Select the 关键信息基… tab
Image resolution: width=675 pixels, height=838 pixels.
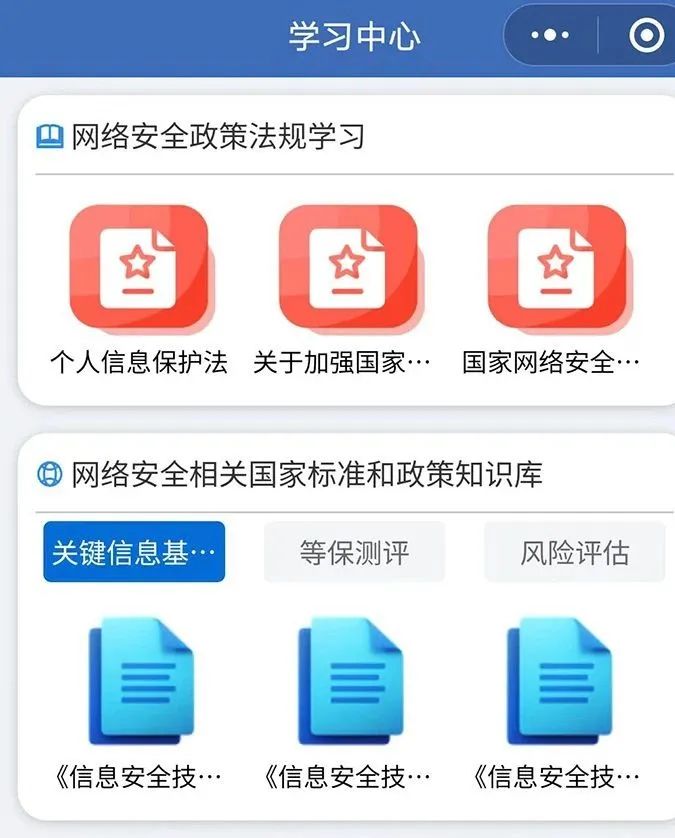tap(134, 552)
